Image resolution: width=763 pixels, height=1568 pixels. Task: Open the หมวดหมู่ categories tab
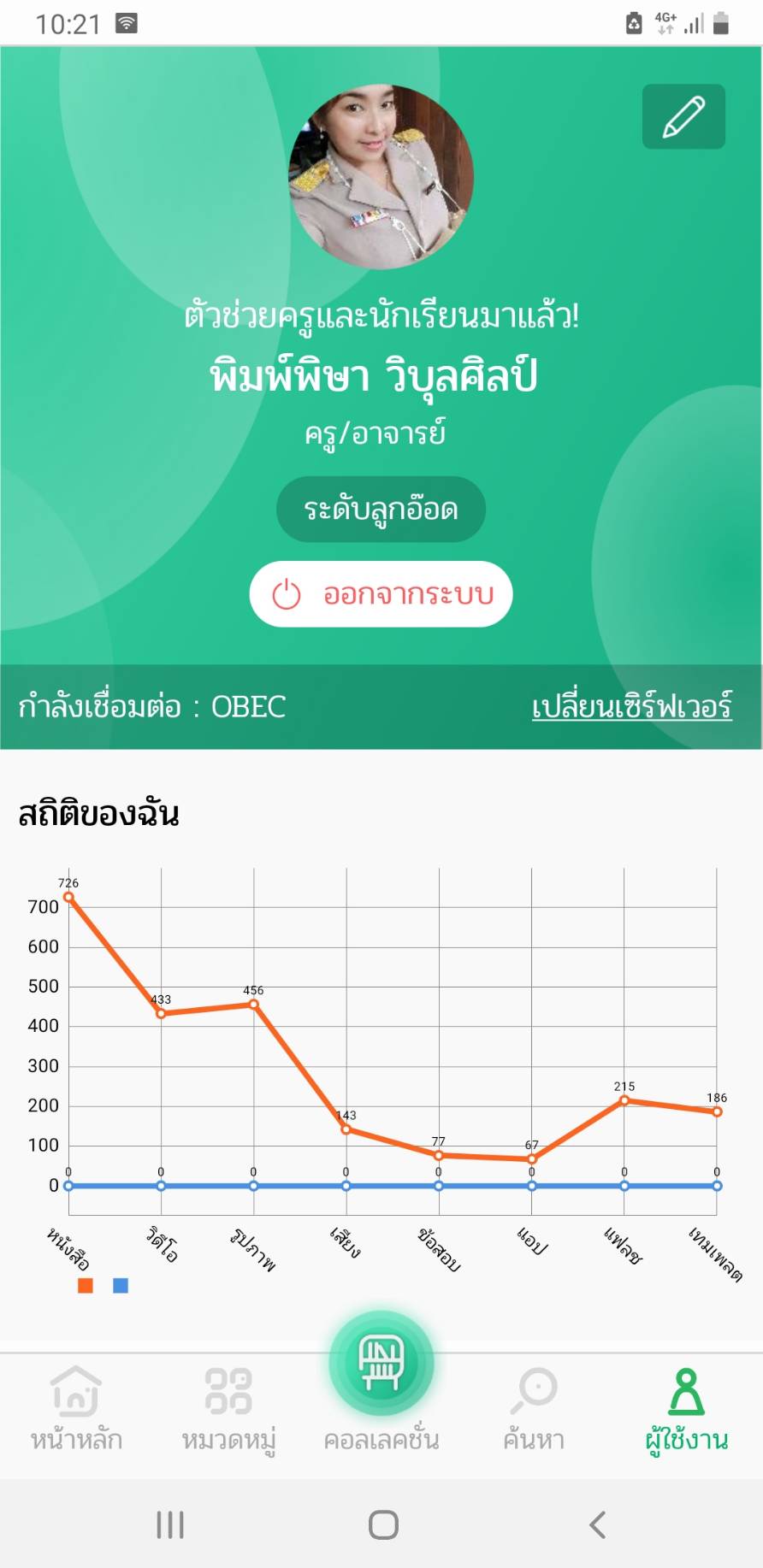pos(228,1409)
